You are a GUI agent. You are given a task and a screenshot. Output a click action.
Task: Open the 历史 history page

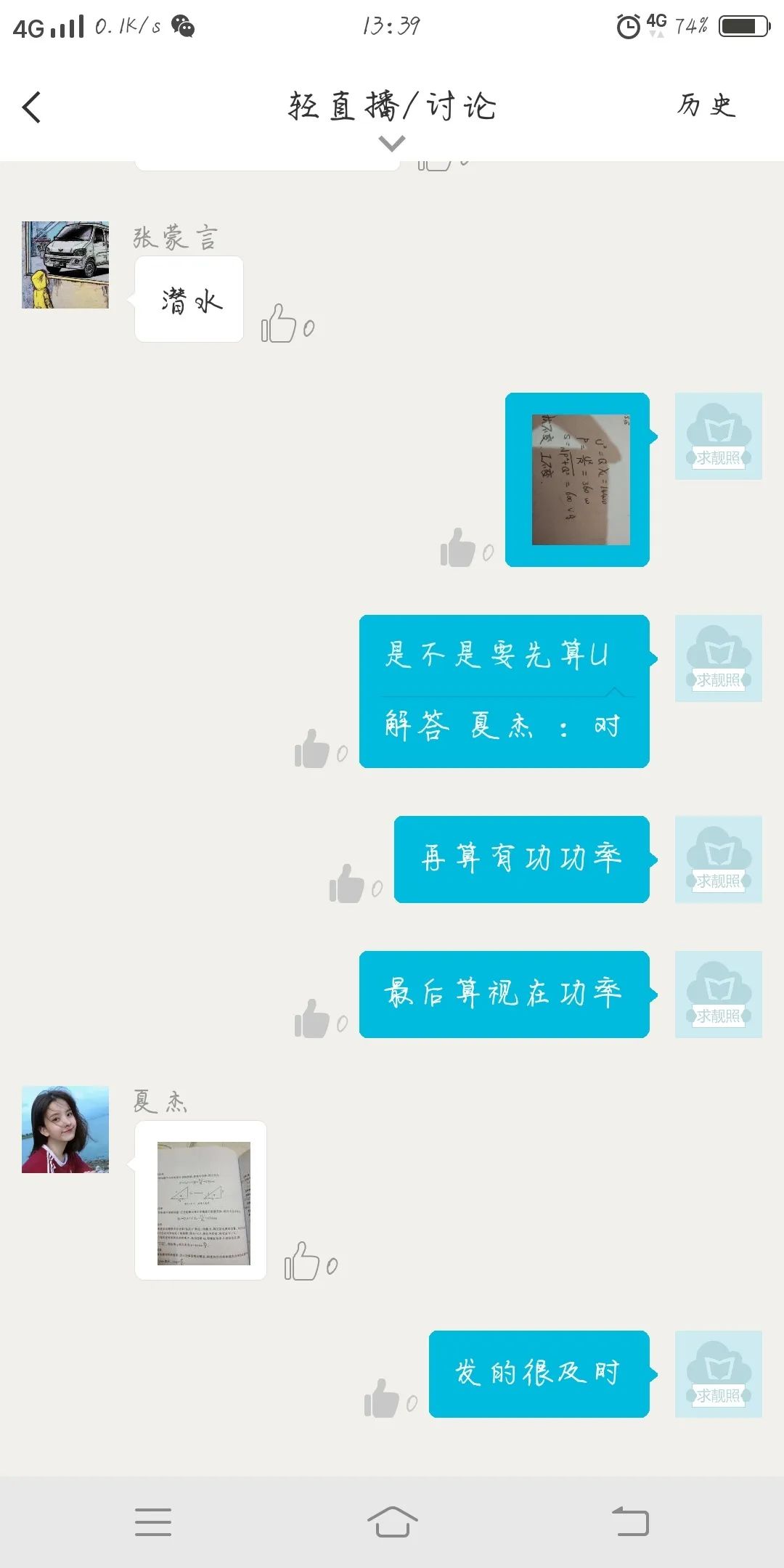706,106
